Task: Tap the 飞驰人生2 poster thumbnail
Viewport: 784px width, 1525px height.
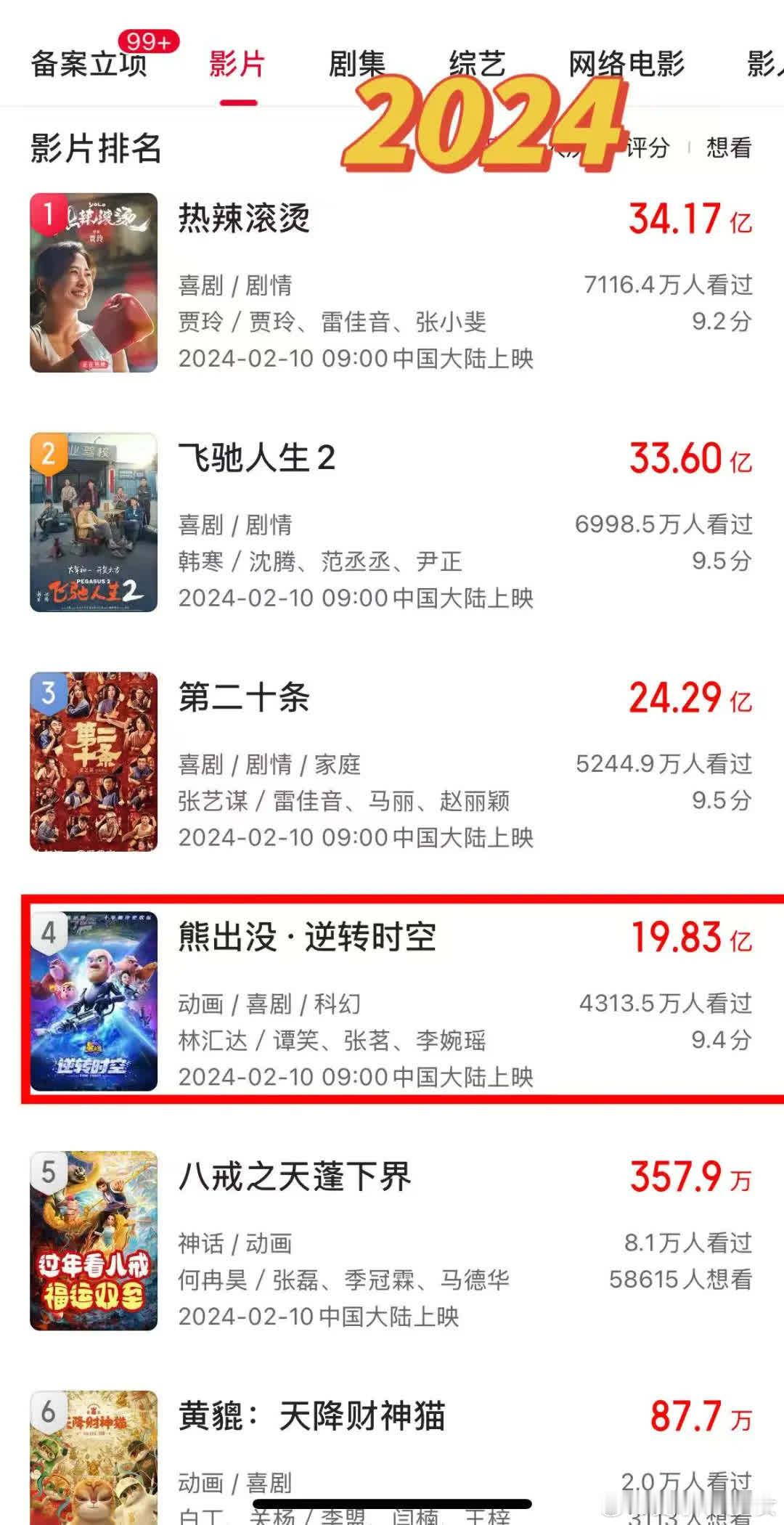Action: [x=92, y=523]
